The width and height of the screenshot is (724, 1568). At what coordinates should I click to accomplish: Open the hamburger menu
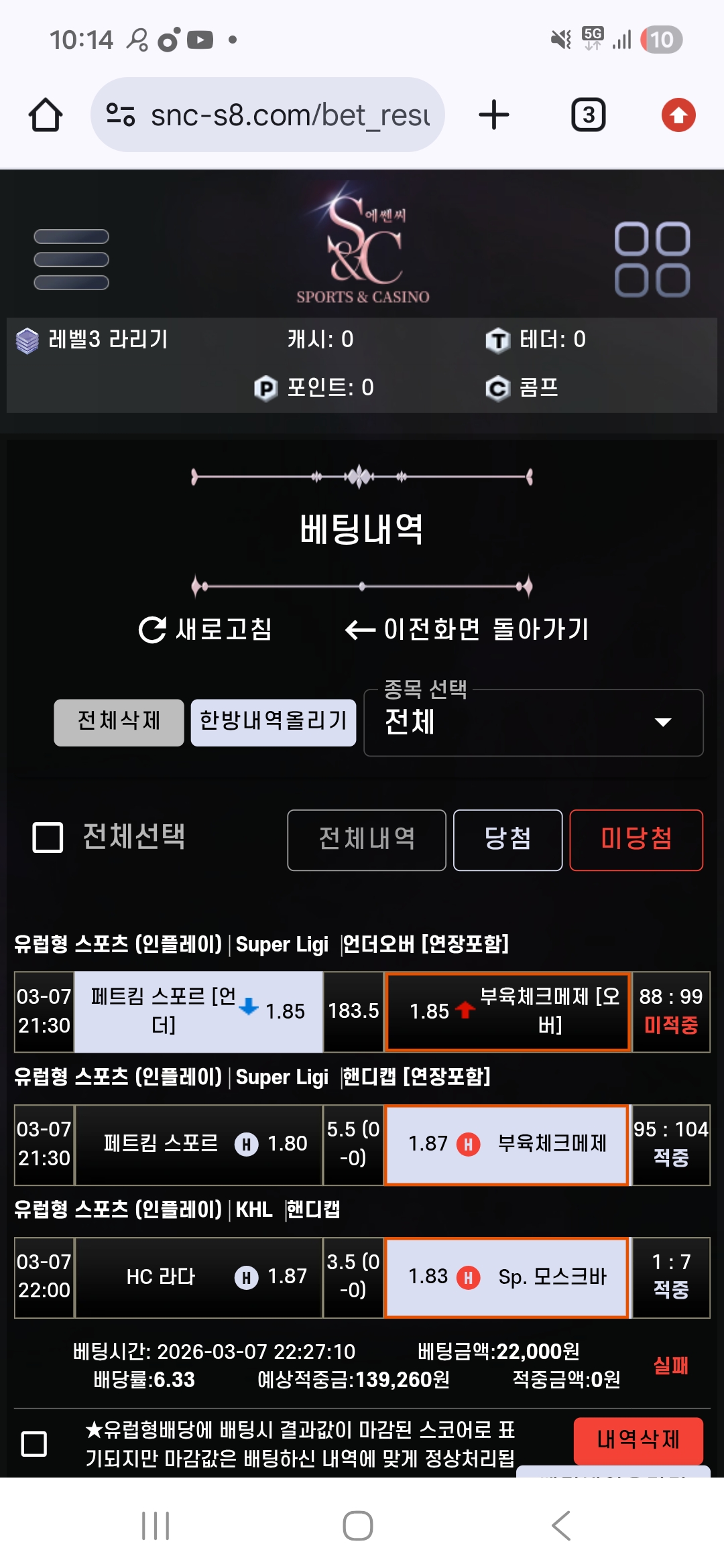tap(71, 259)
